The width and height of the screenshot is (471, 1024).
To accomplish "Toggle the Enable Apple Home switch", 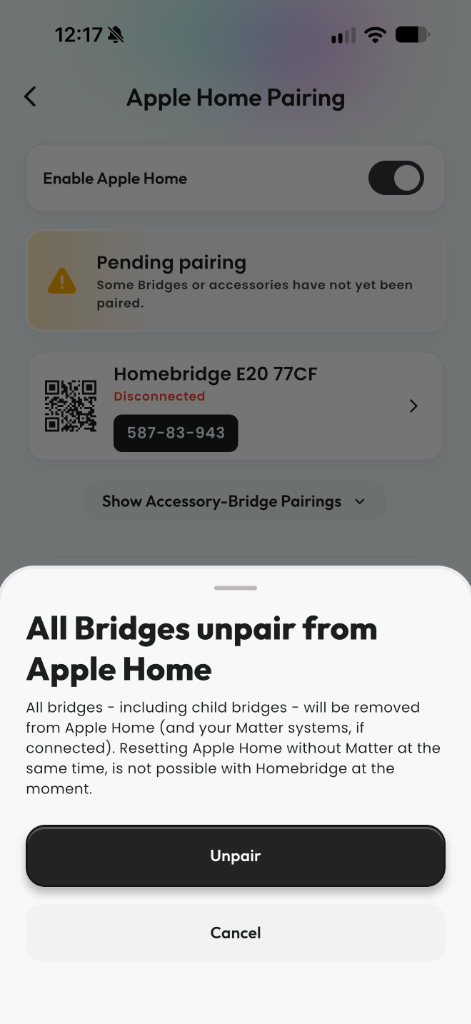I will (x=396, y=178).
